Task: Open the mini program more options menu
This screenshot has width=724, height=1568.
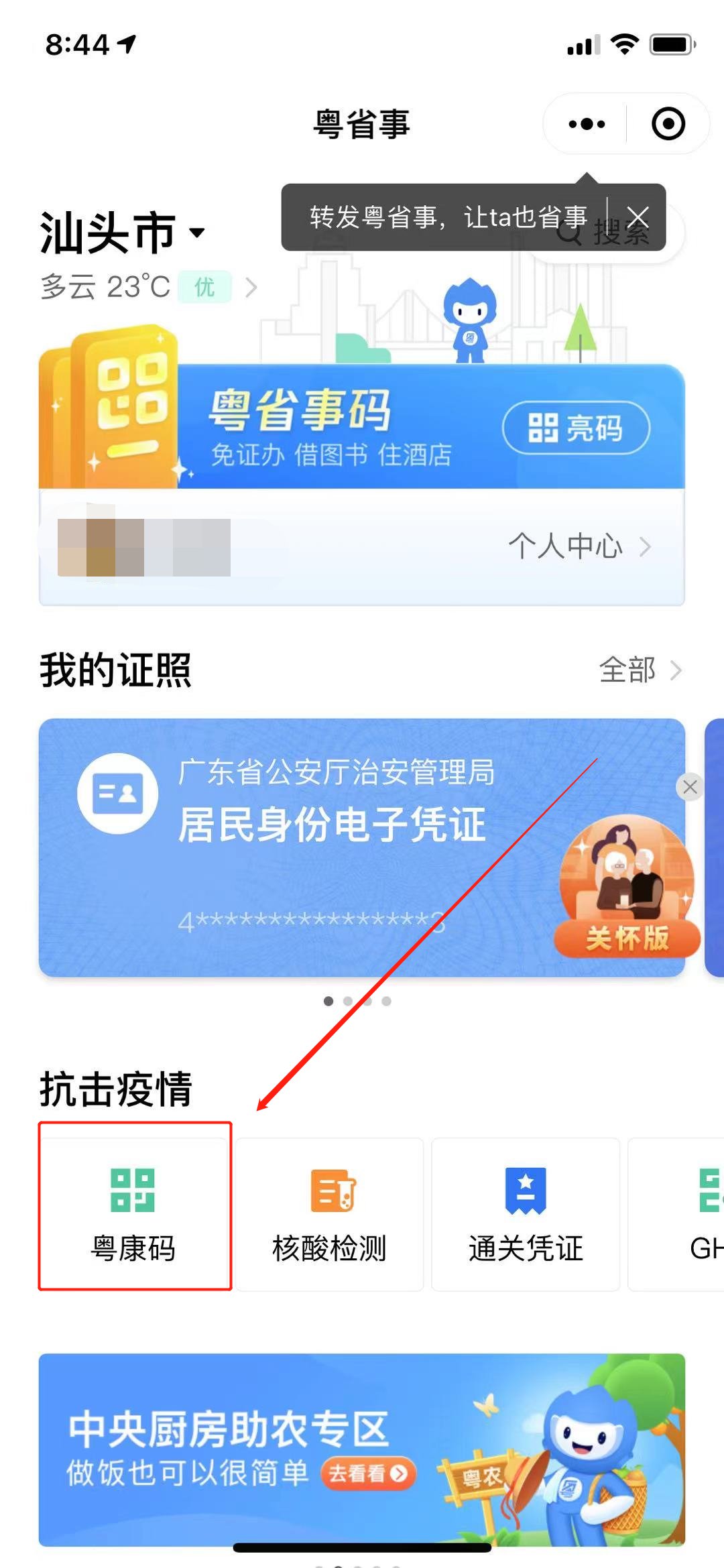Action: coord(587,124)
